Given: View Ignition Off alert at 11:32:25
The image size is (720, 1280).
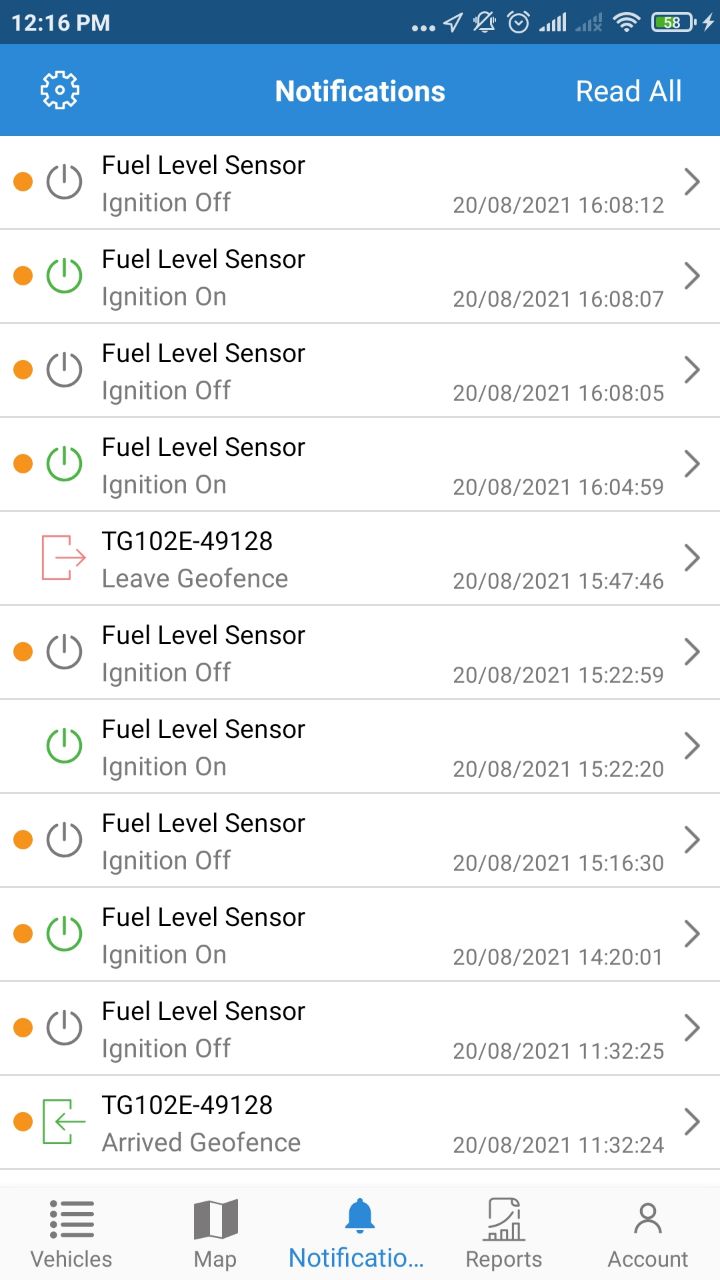Looking at the screenshot, I should click(x=360, y=1029).
